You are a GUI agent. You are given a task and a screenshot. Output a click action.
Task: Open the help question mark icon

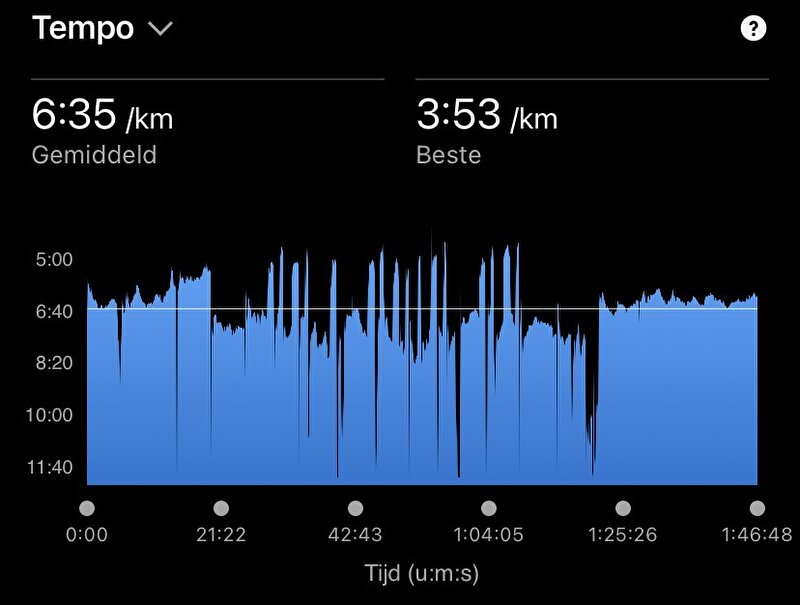click(x=752, y=29)
